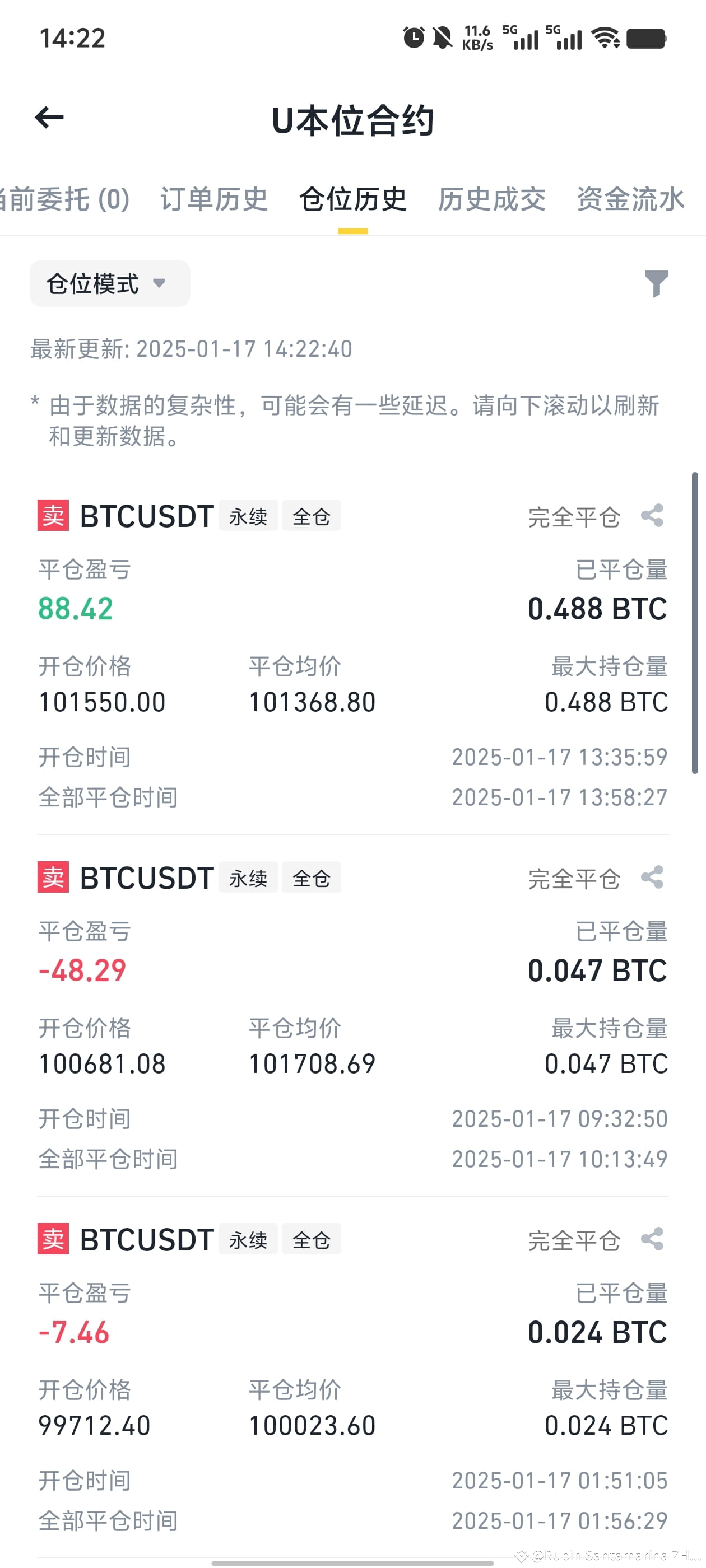
Task: Tap the back arrow to return
Action: [50, 118]
